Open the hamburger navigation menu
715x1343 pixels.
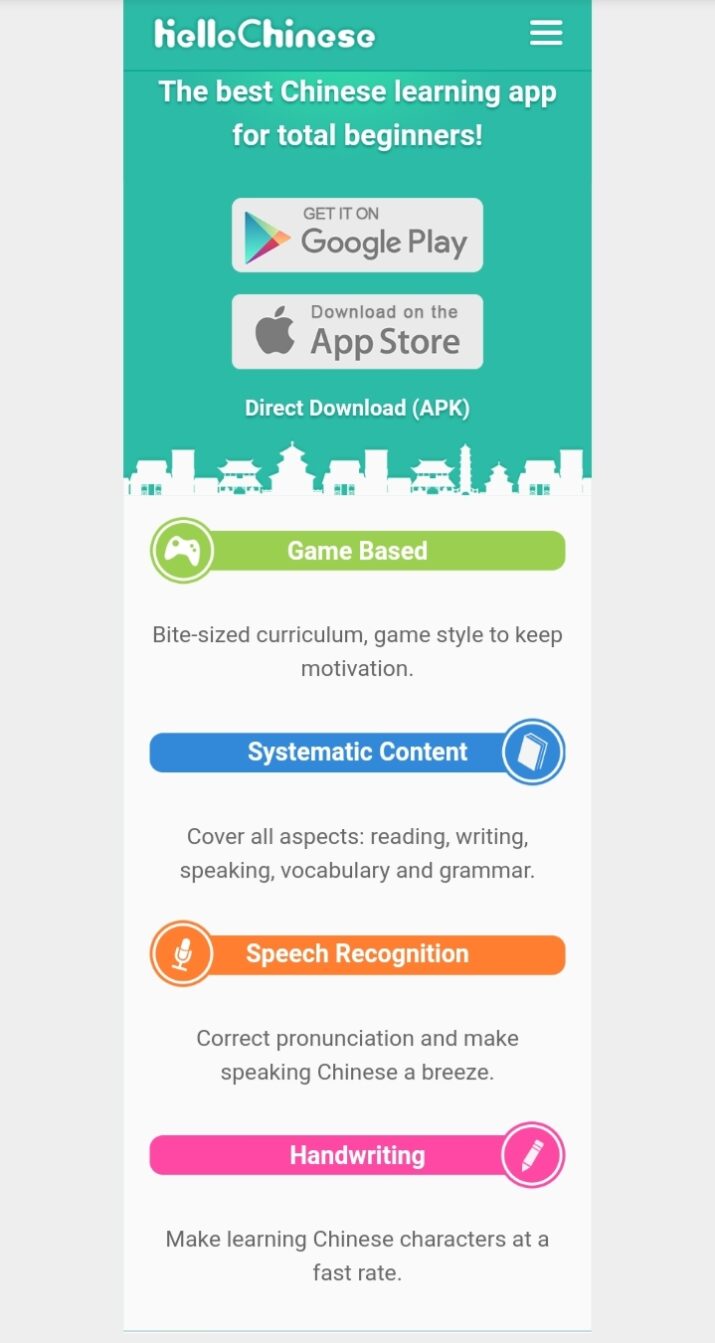546,34
